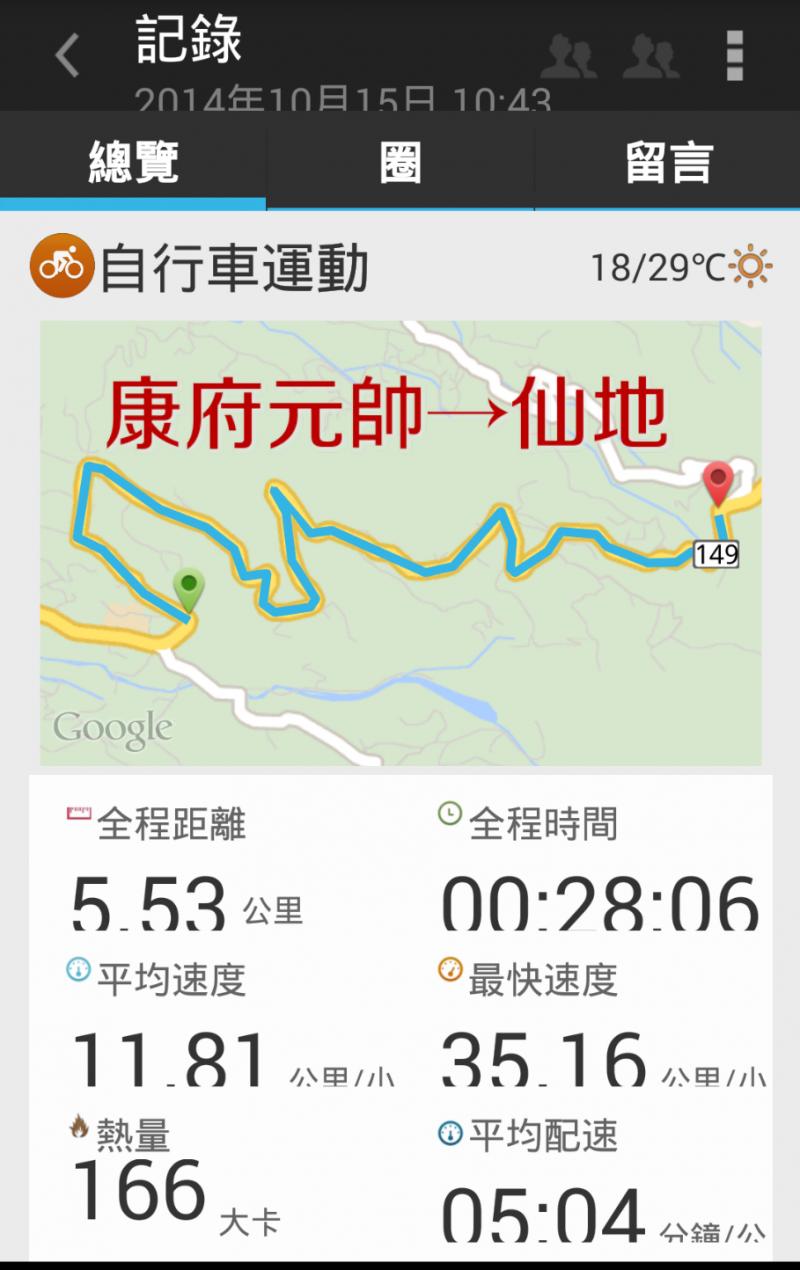Switch to the 總覽 tab

[x=133, y=163]
